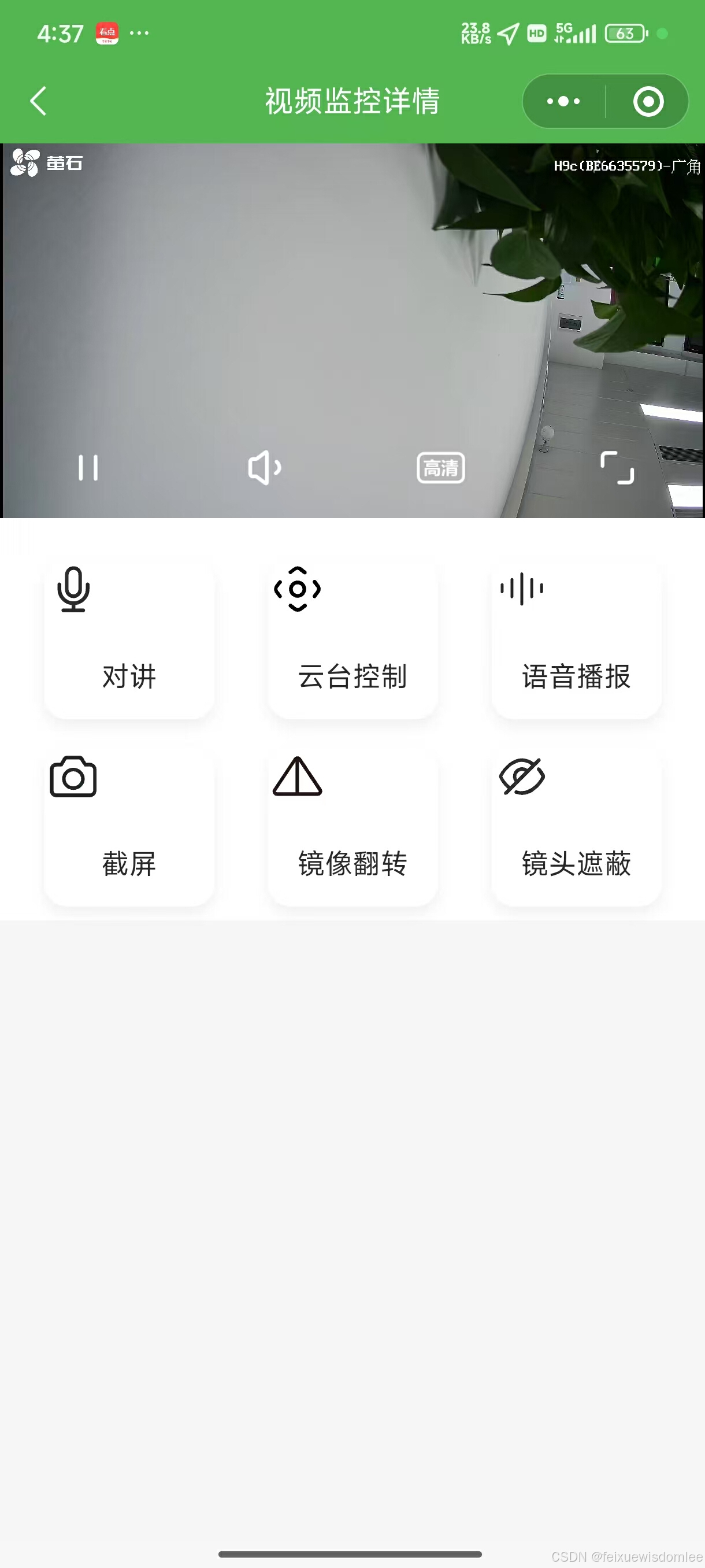Open 云台控制 pan-tilt control
Image resolution: width=705 pixels, height=1568 pixels.
pos(352,639)
